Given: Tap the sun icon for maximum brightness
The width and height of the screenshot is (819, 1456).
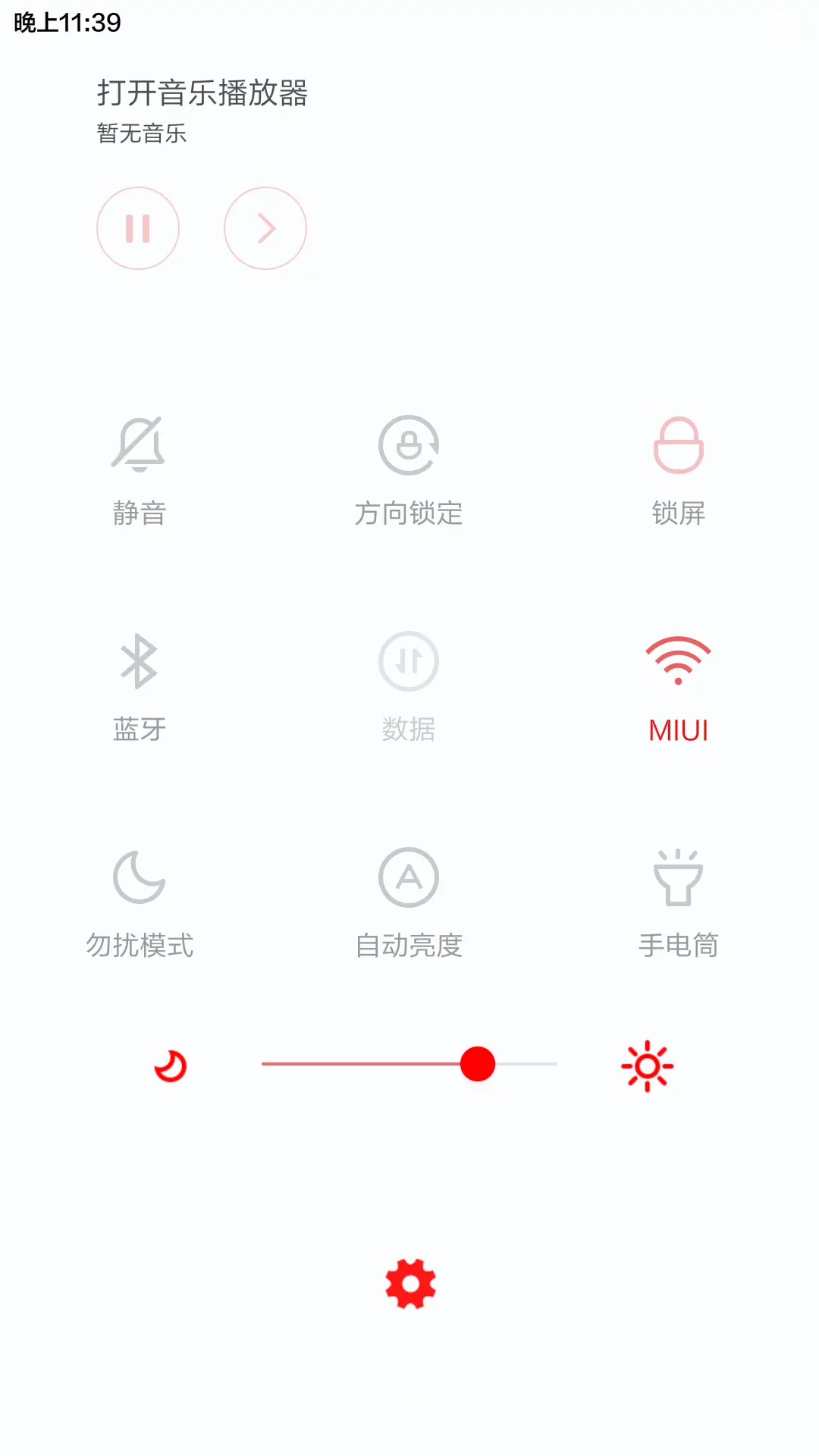Looking at the screenshot, I should coord(647,1065).
